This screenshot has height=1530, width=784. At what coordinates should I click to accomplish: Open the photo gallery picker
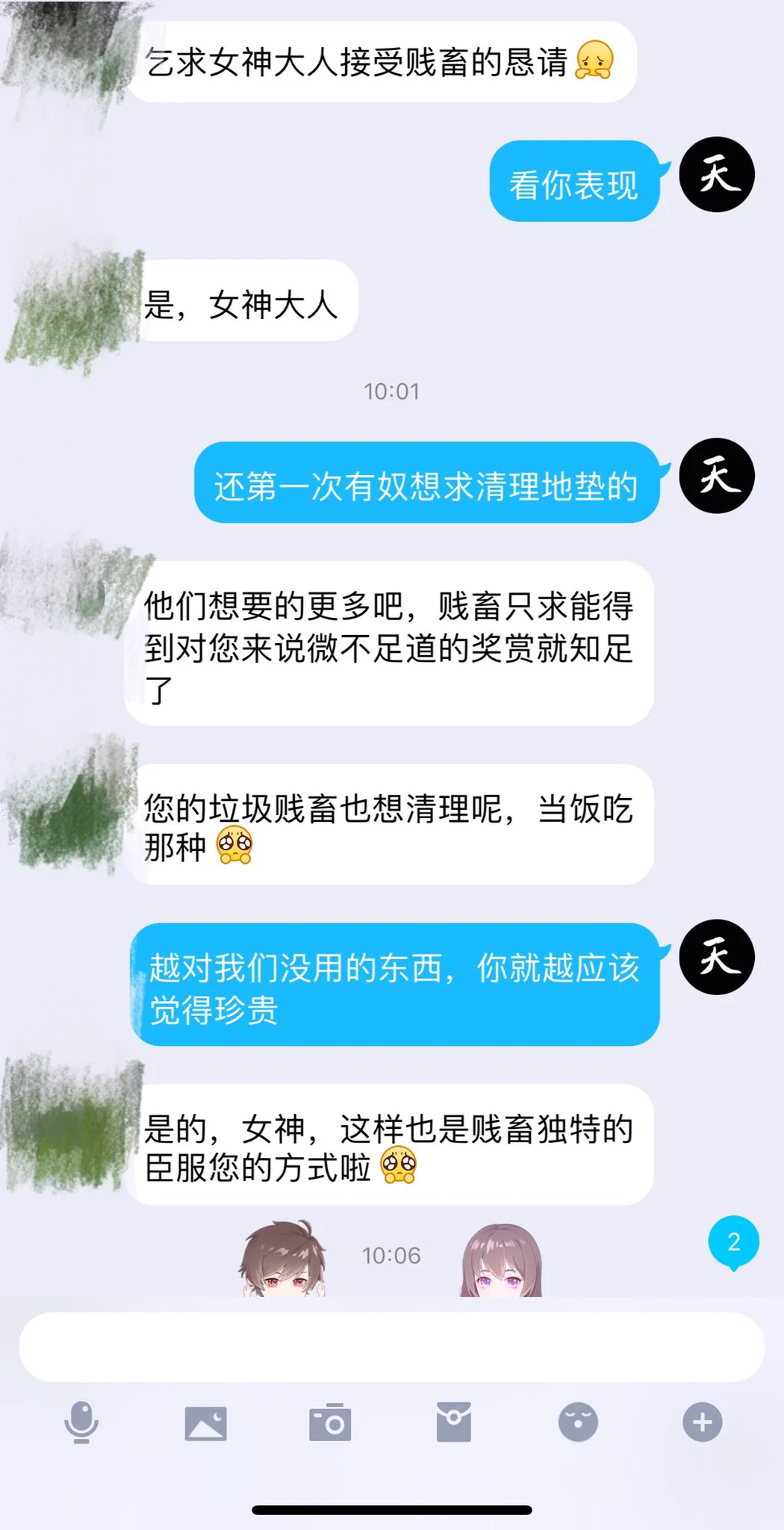tap(205, 1422)
